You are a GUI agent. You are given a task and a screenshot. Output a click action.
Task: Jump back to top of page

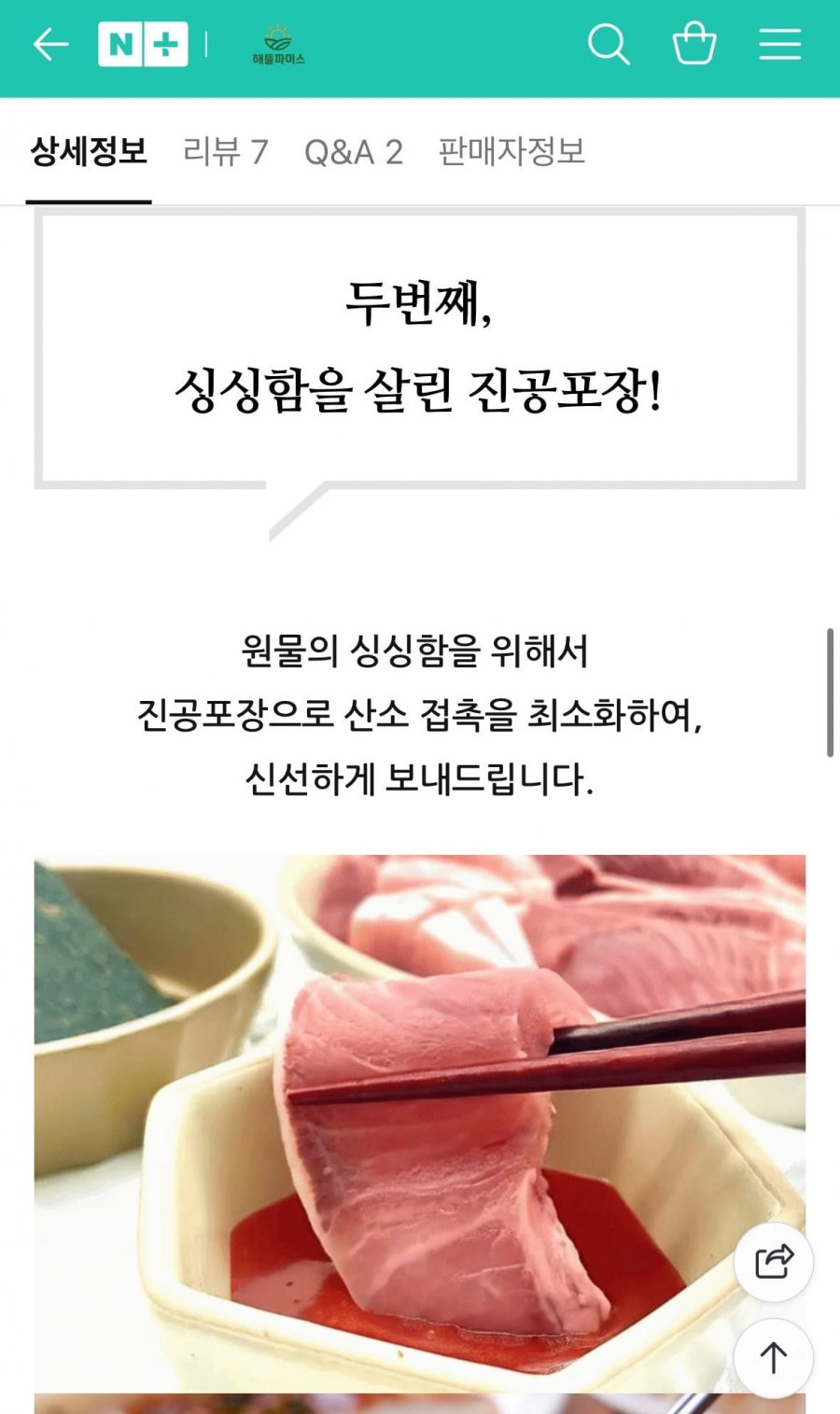tap(774, 1358)
